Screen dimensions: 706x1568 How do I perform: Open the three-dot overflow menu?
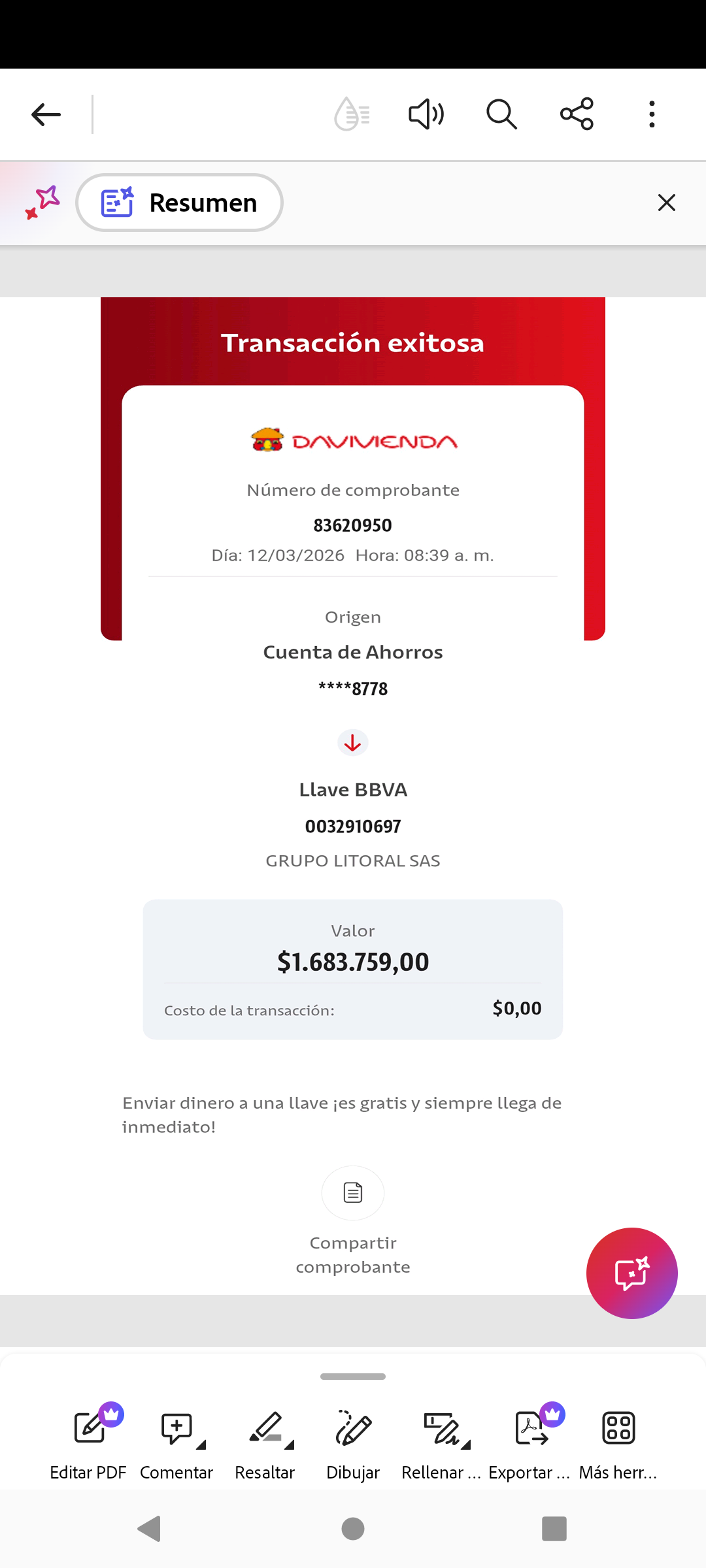pos(652,114)
